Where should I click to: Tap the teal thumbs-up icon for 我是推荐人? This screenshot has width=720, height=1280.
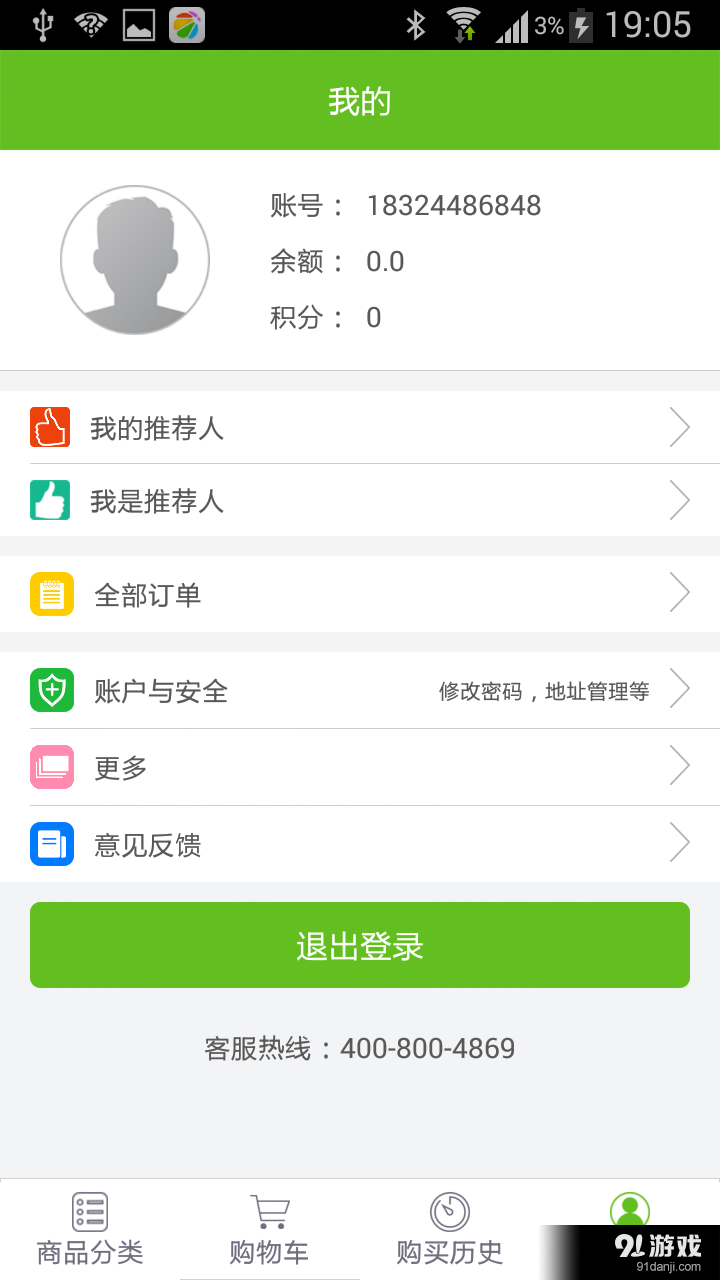click(x=52, y=500)
